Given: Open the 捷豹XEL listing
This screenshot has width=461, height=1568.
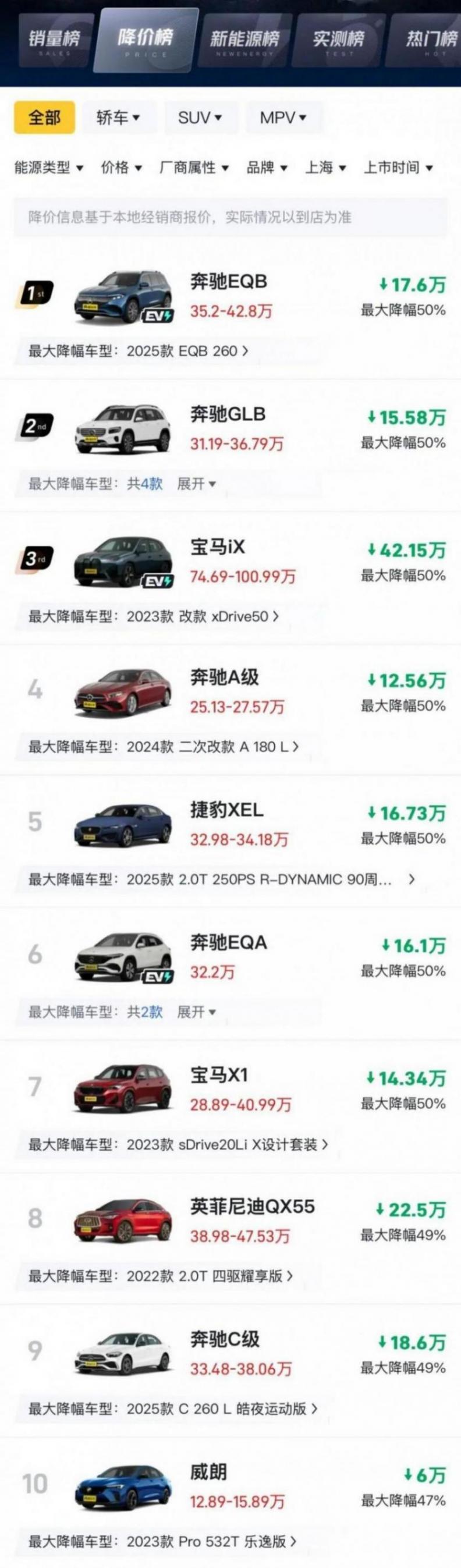Looking at the screenshot, I should point(226,811).
